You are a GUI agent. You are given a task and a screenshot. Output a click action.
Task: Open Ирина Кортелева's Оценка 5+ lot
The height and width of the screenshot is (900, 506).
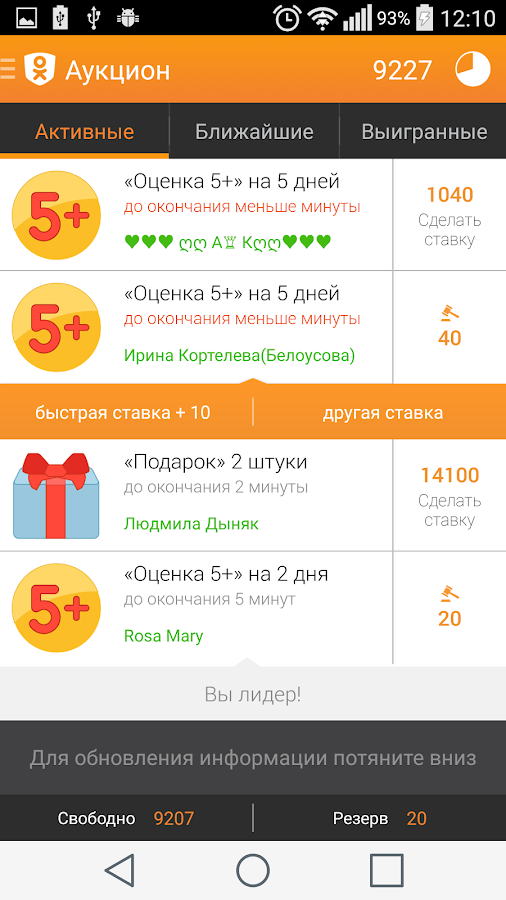[x=196, y=327]
